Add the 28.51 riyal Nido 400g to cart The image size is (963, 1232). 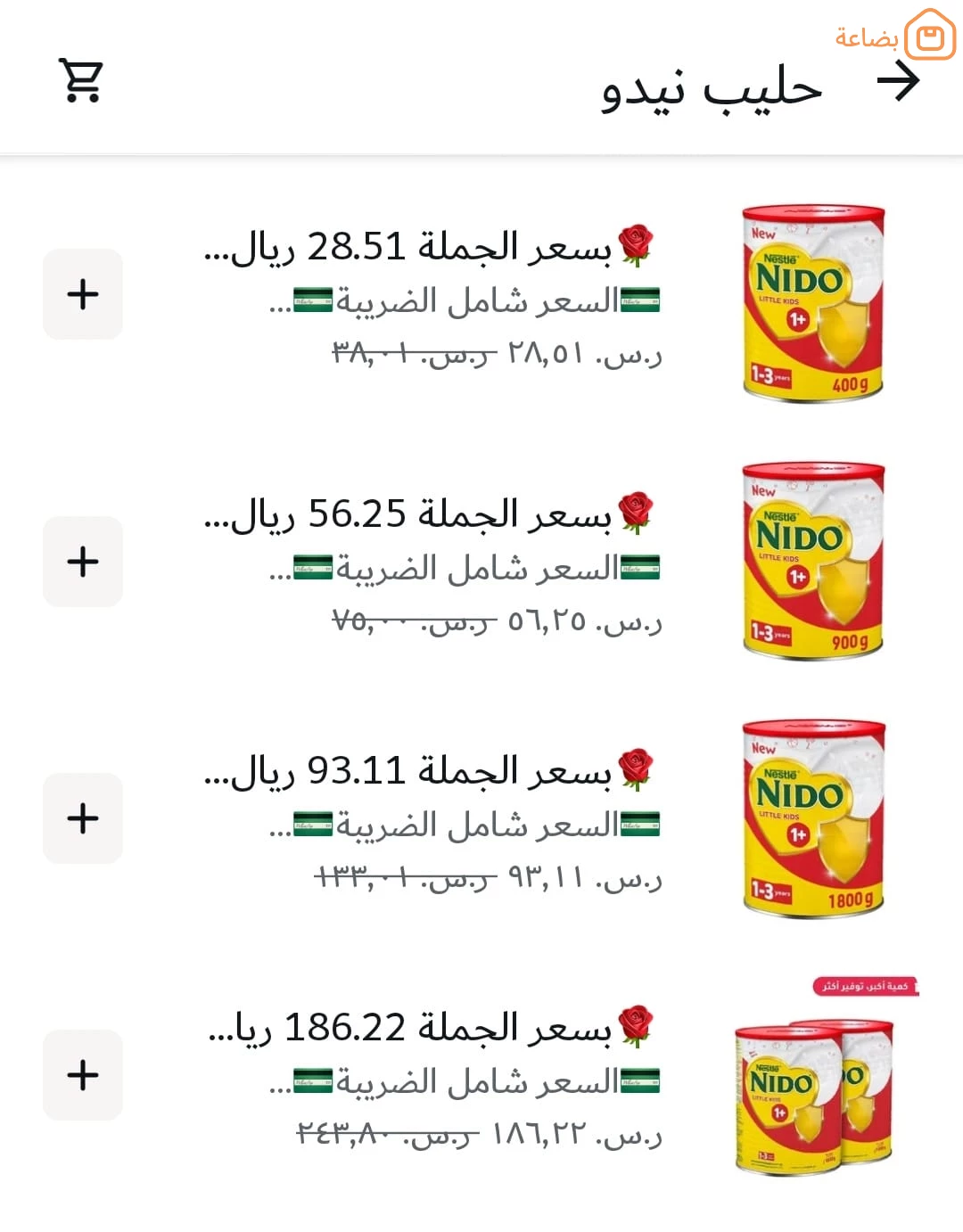[83, 294]
